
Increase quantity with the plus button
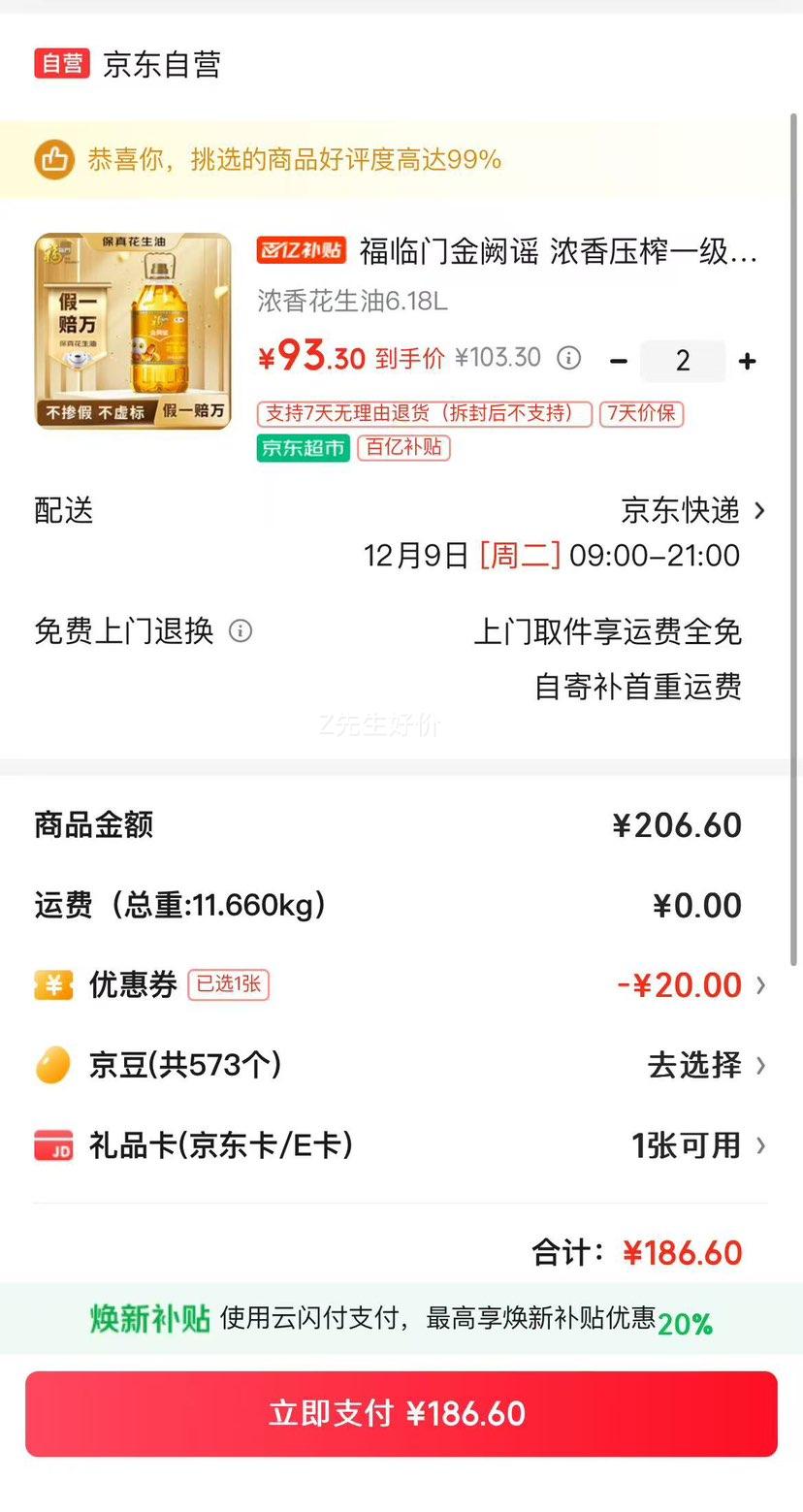748,360
